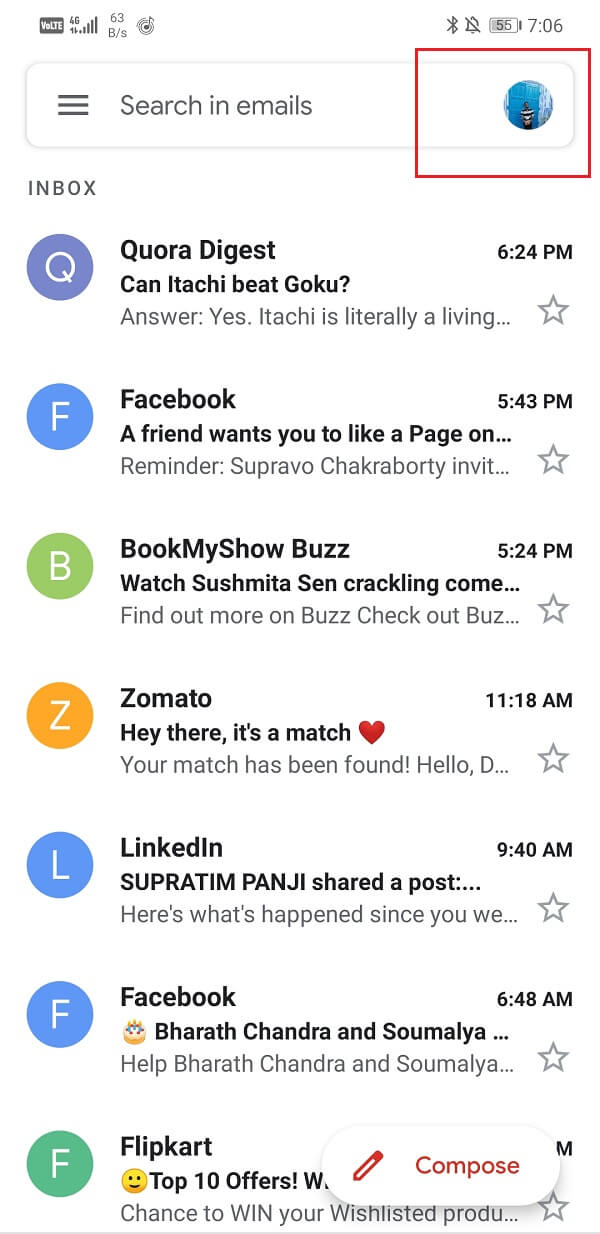Open the account profile picture

click(x=528, y=105)
